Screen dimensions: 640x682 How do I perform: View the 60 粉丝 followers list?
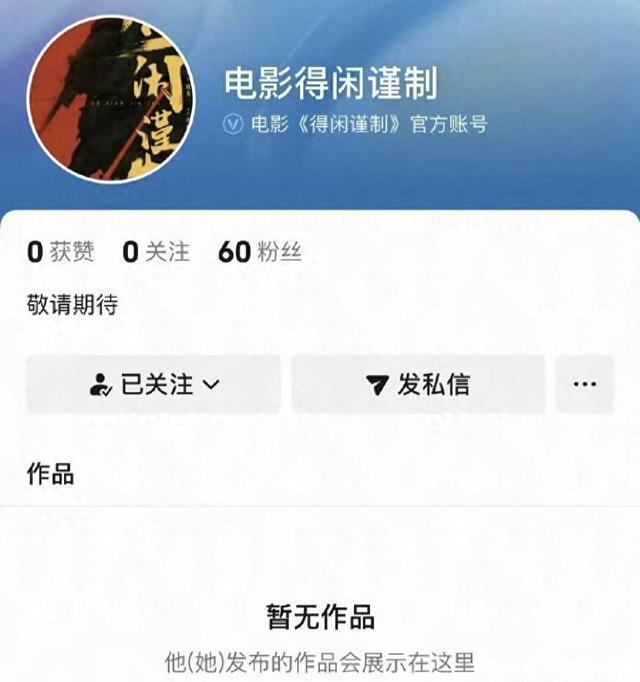point(259,251)
